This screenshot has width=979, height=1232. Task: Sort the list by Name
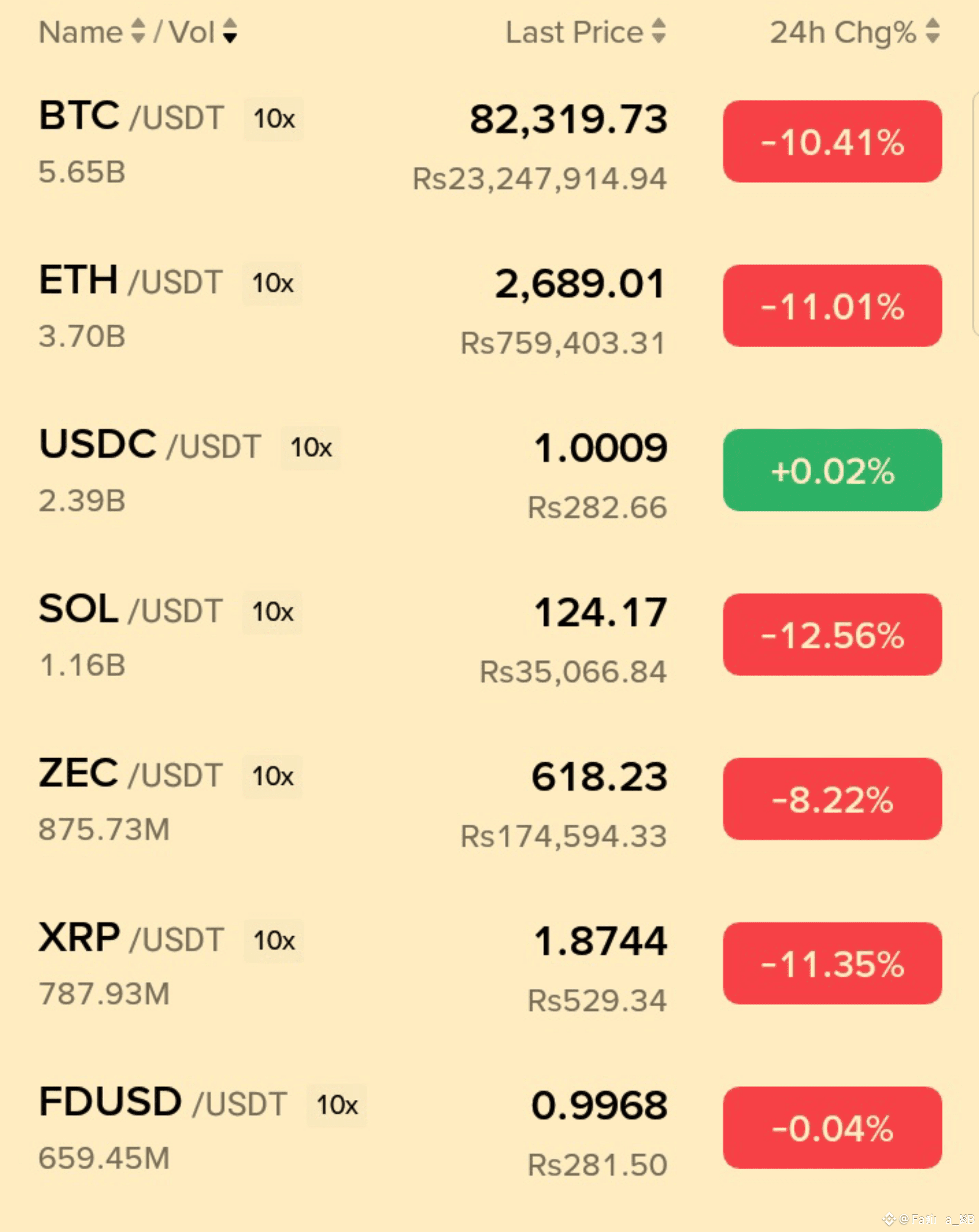click(91, 32)
